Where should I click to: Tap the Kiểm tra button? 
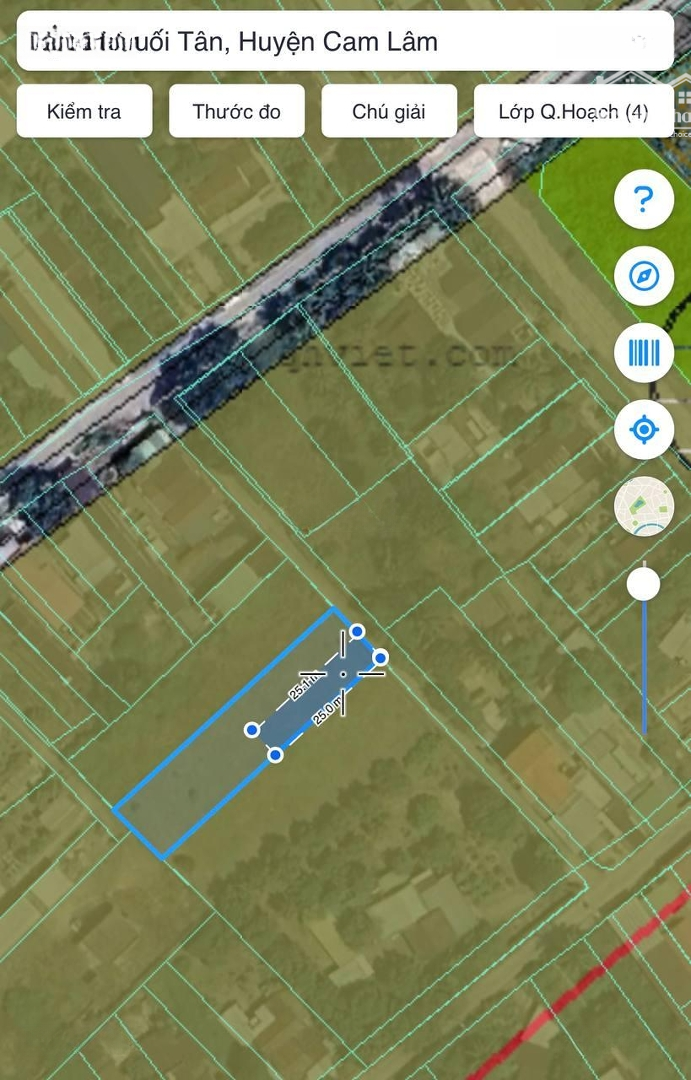point(85,111)
